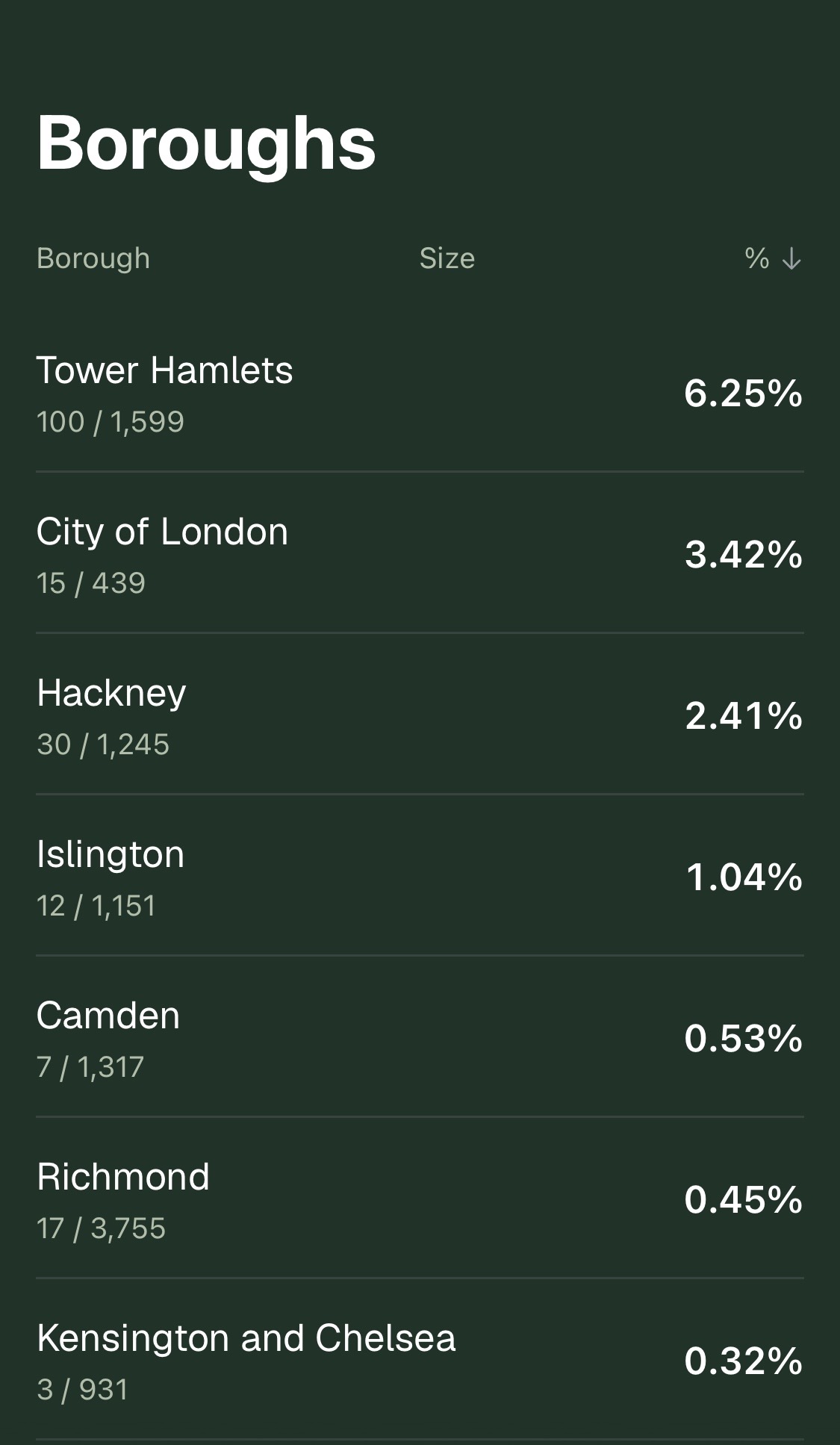Click Hackney's 2.41% figure

pos(745,717)
